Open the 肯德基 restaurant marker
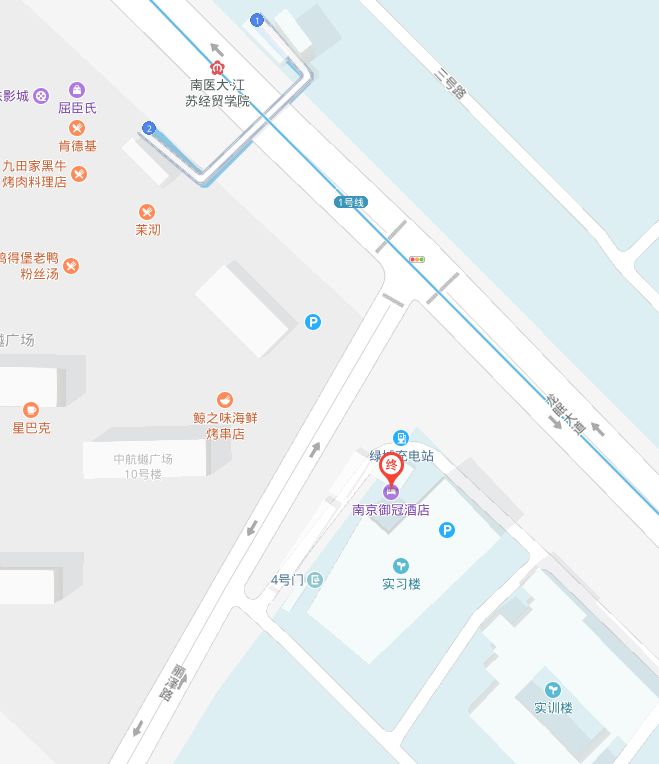This screenshot has width=659, height=764. 77,128
